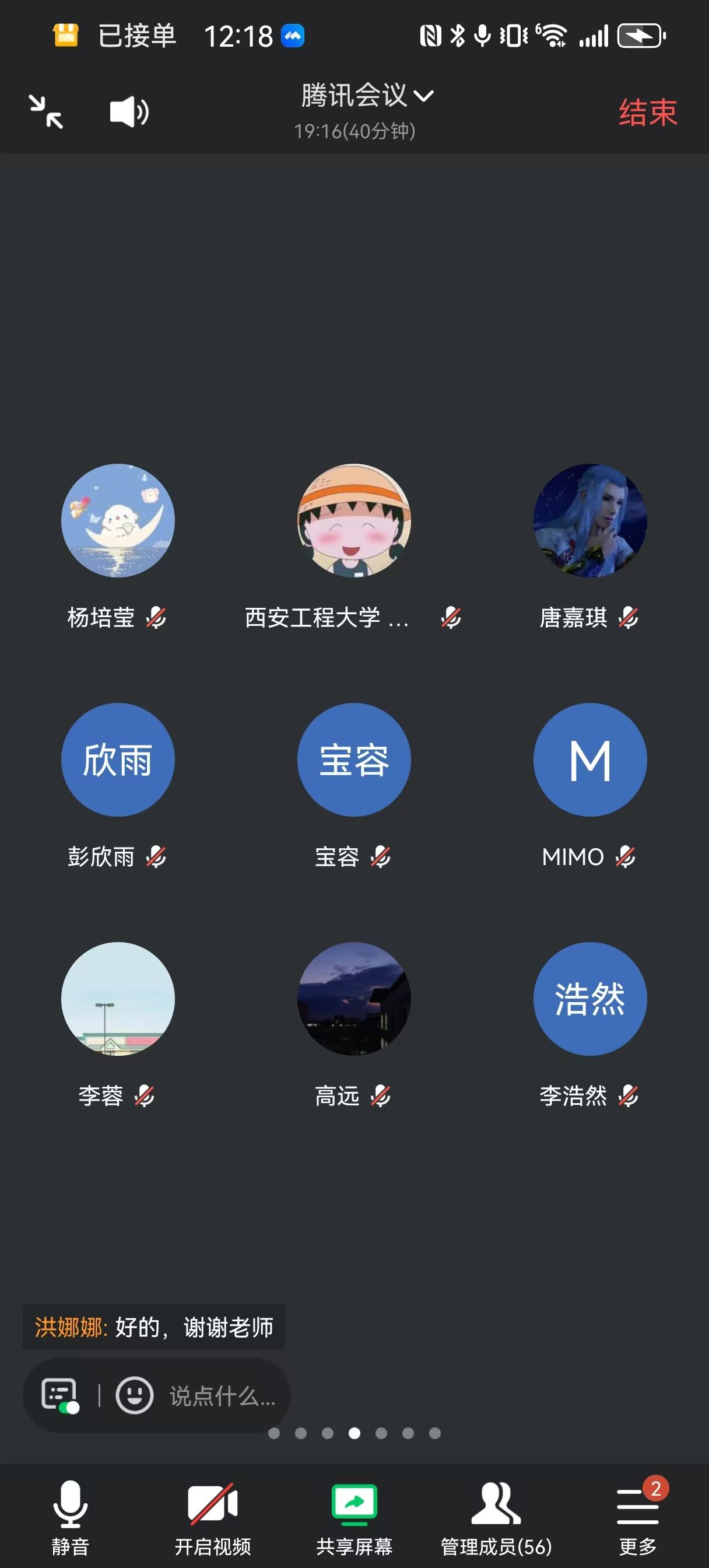Select participant MIMO
Image resolution: width=709 pixels, height=1568 pixels.
(x=589, y=759)
